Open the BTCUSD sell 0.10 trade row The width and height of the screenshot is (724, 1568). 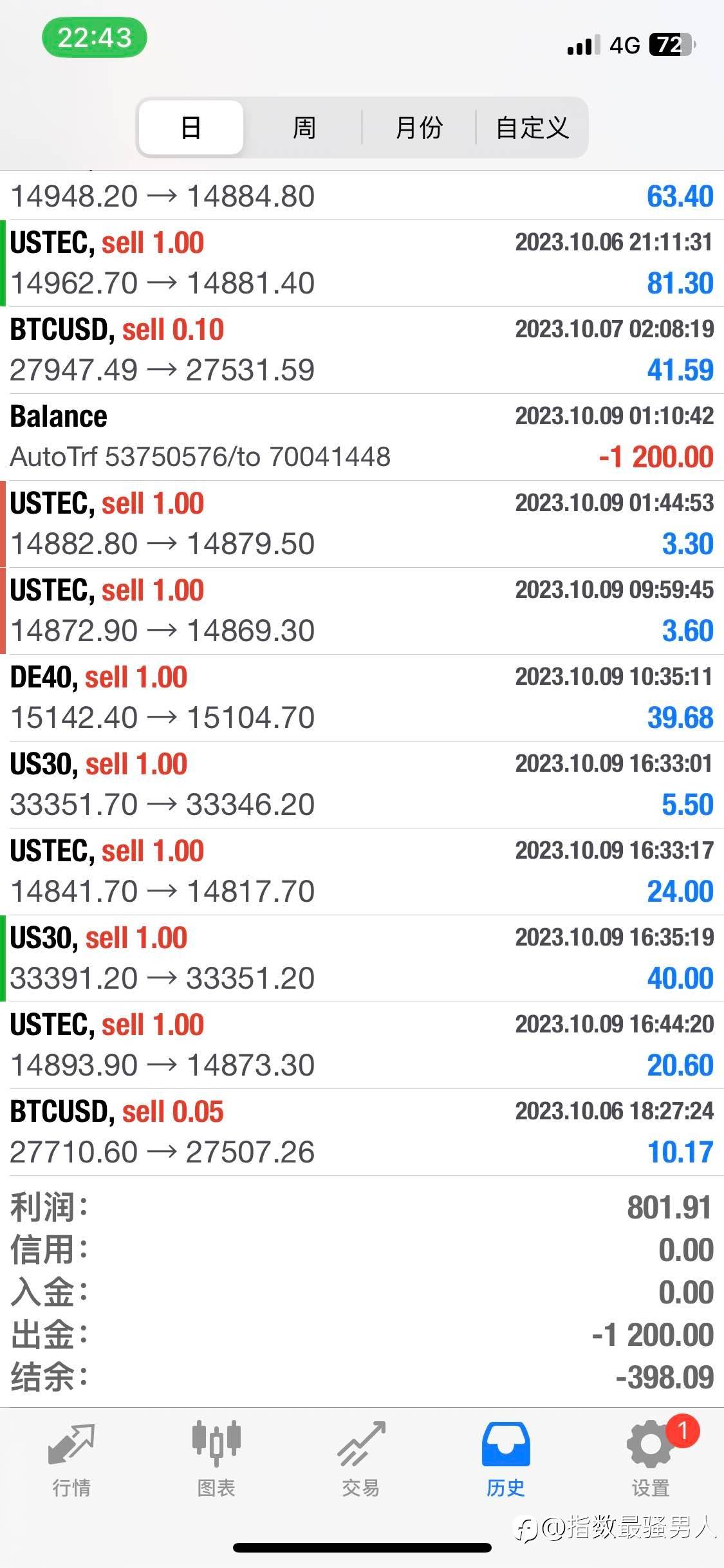pos(362,350)
